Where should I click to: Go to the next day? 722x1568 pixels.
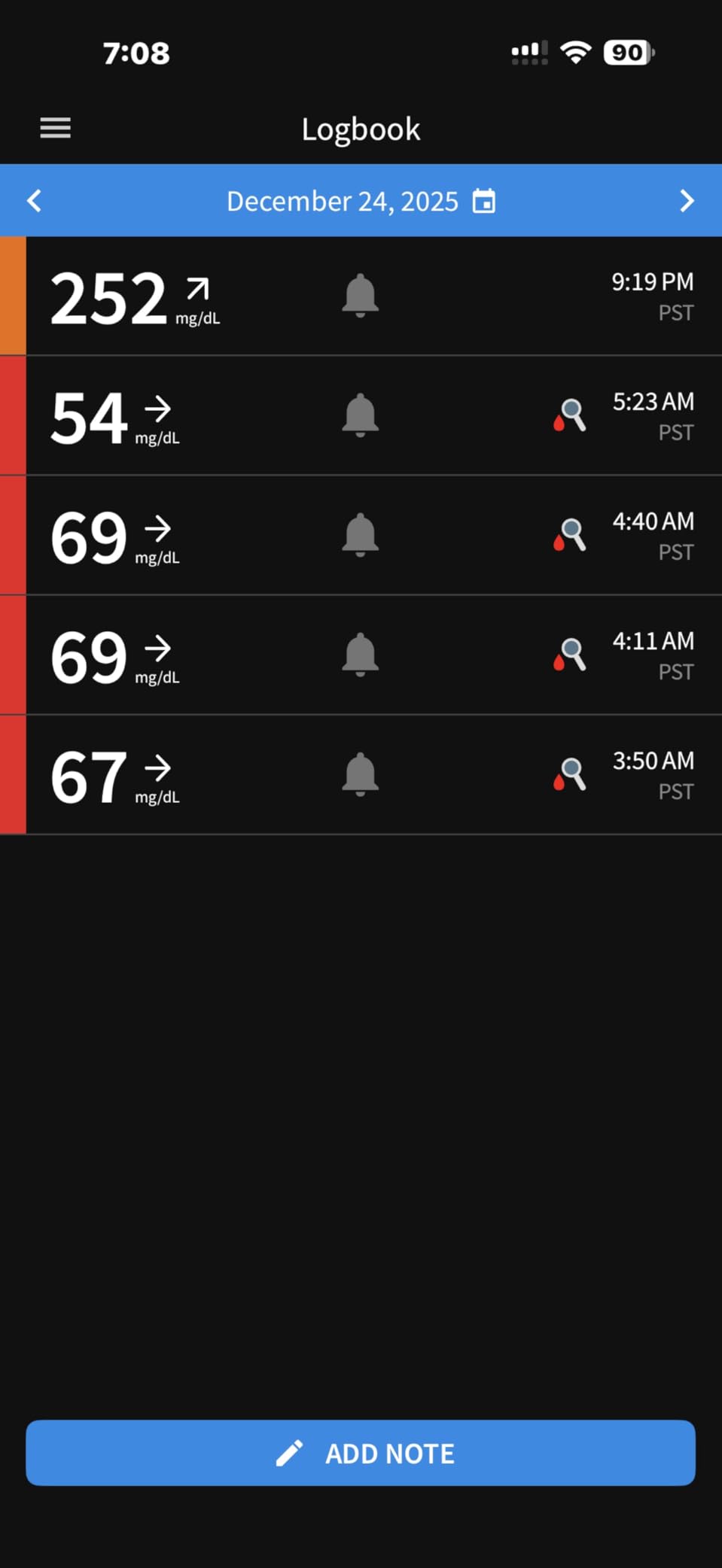(x=687, y=201)
